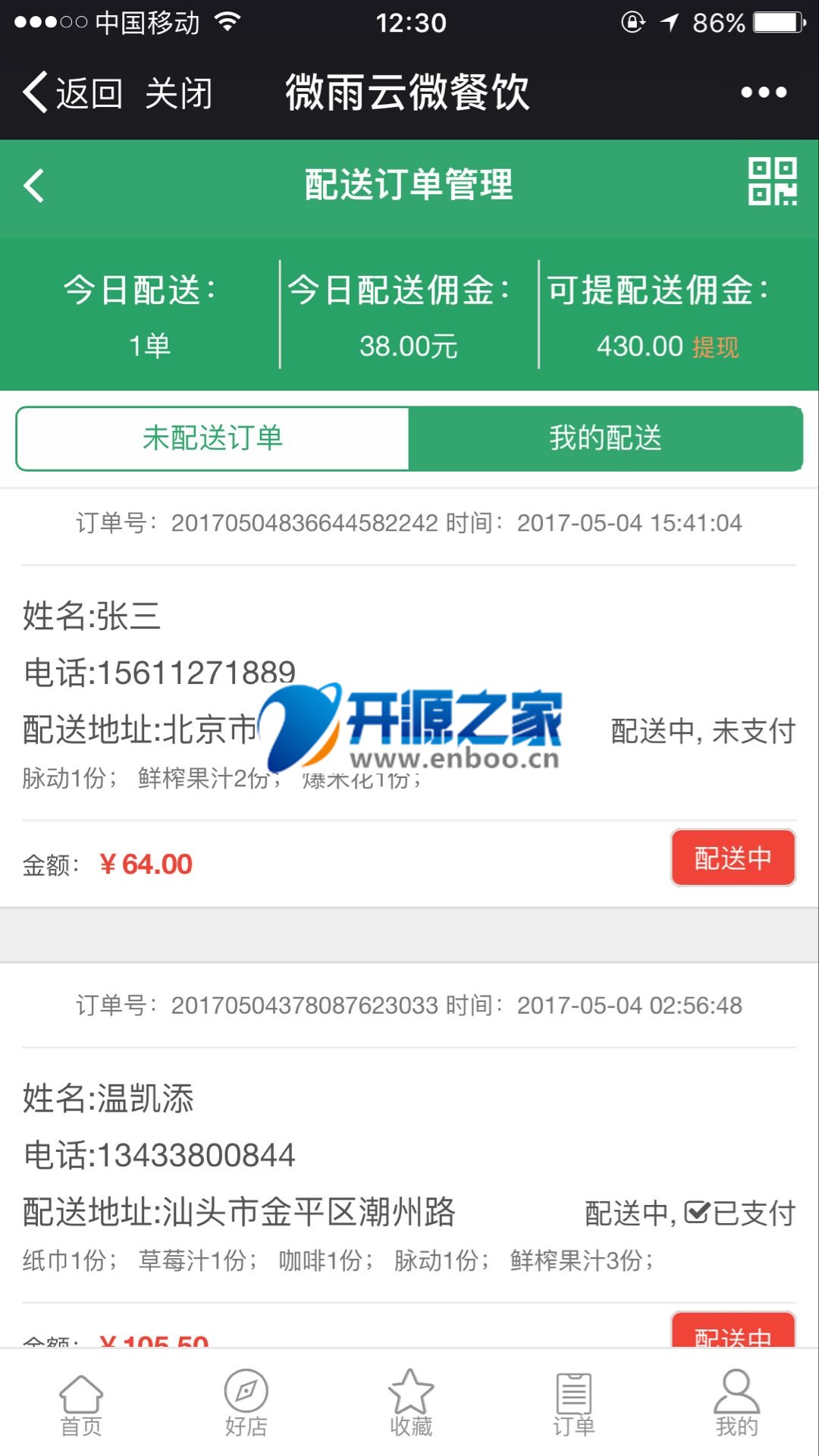The image size is (819, 1456).
Task: Open the QR code scanner icon
Action: click(772, 182)
